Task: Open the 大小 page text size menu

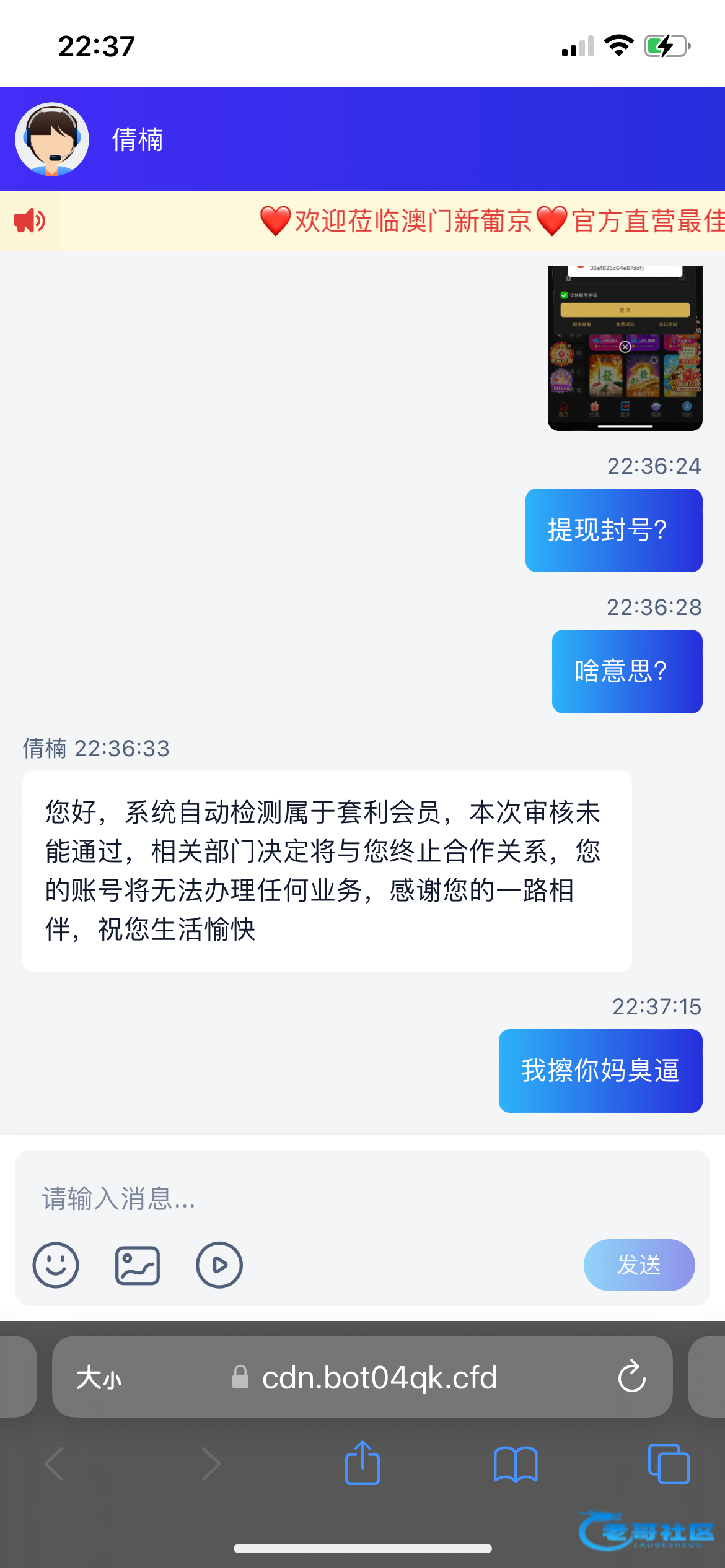Action: click(x=99, y=1378)
